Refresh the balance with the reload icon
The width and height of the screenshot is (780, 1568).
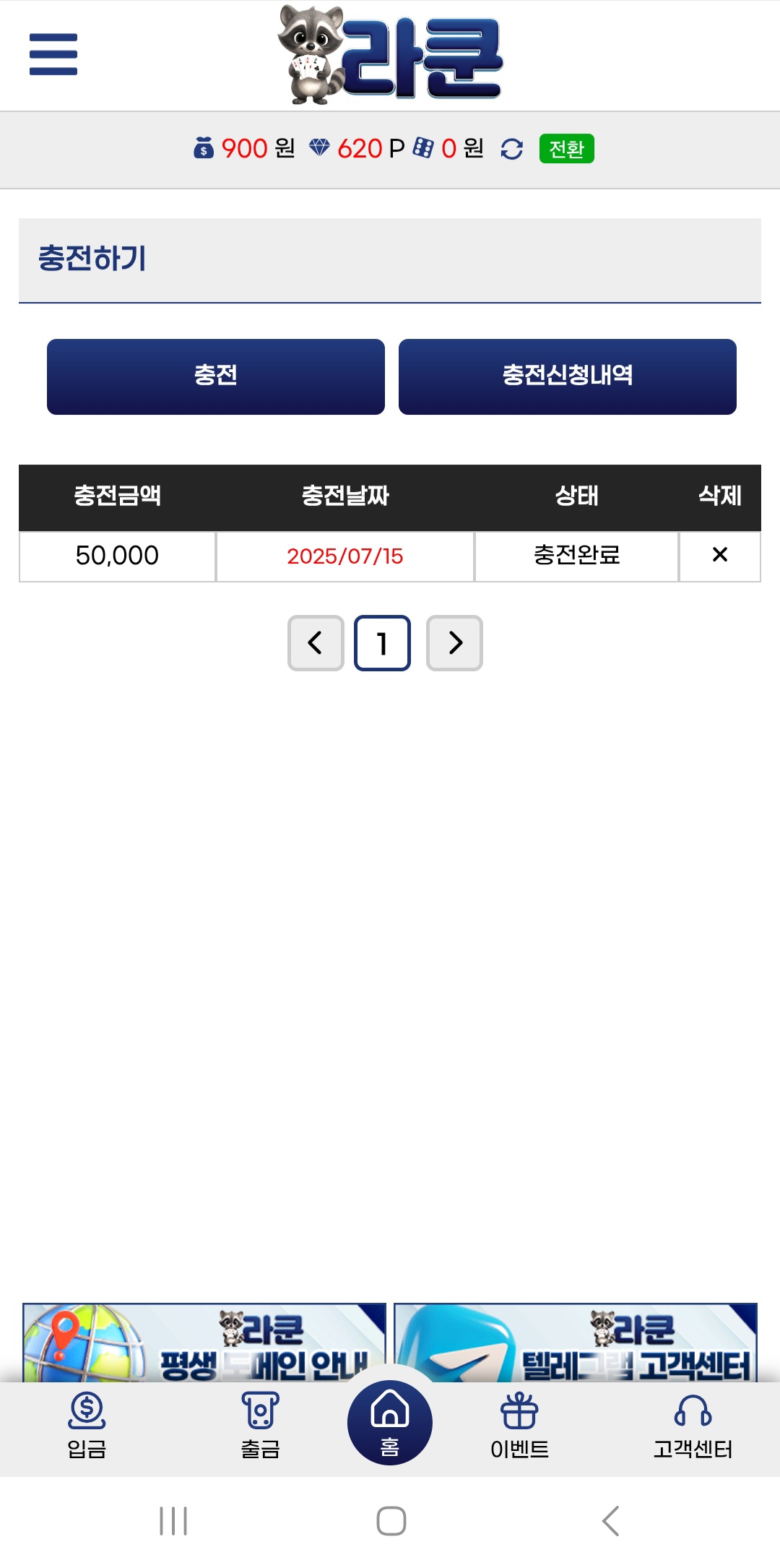511,149
